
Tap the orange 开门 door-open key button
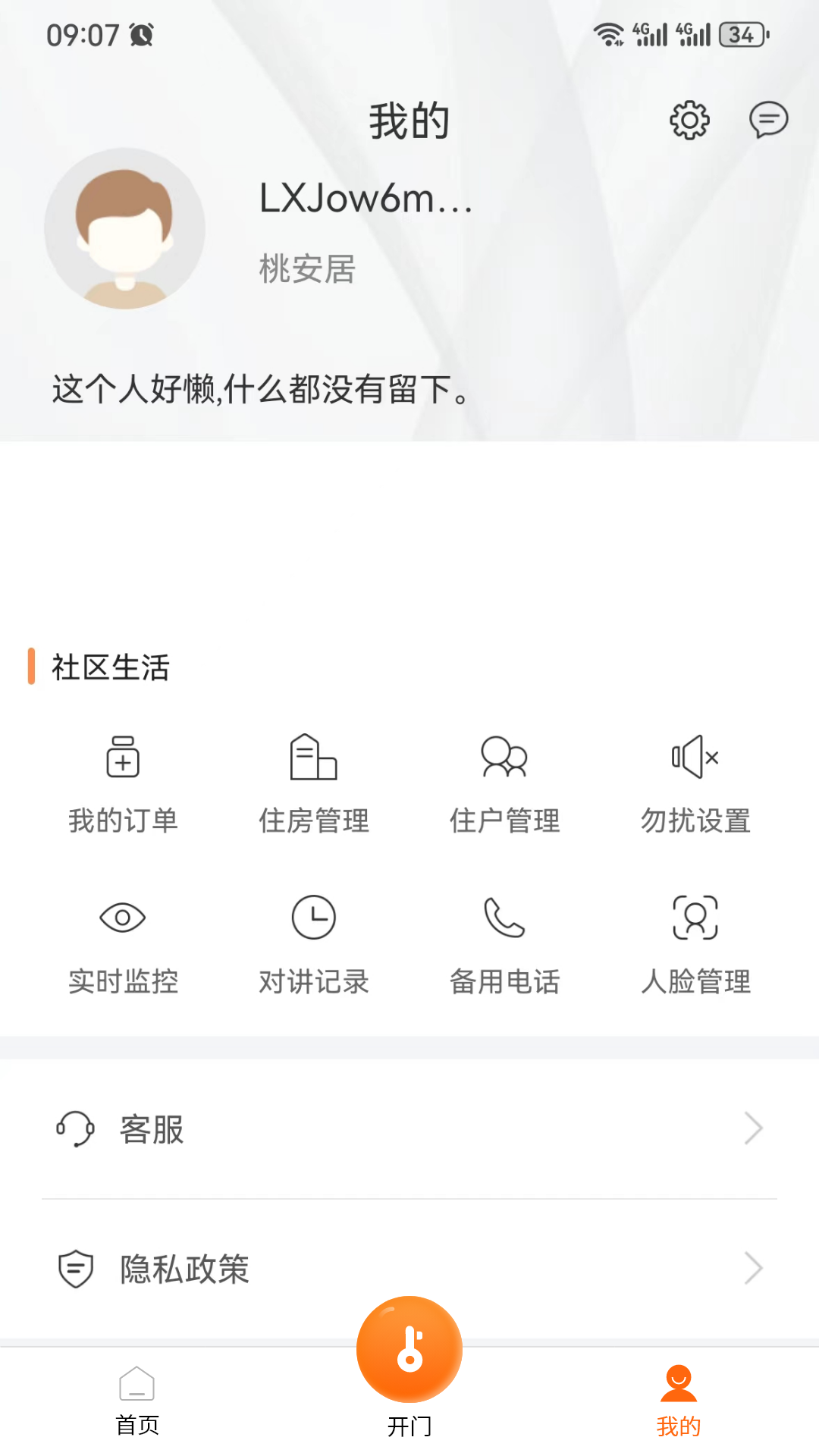point(409,1348)
